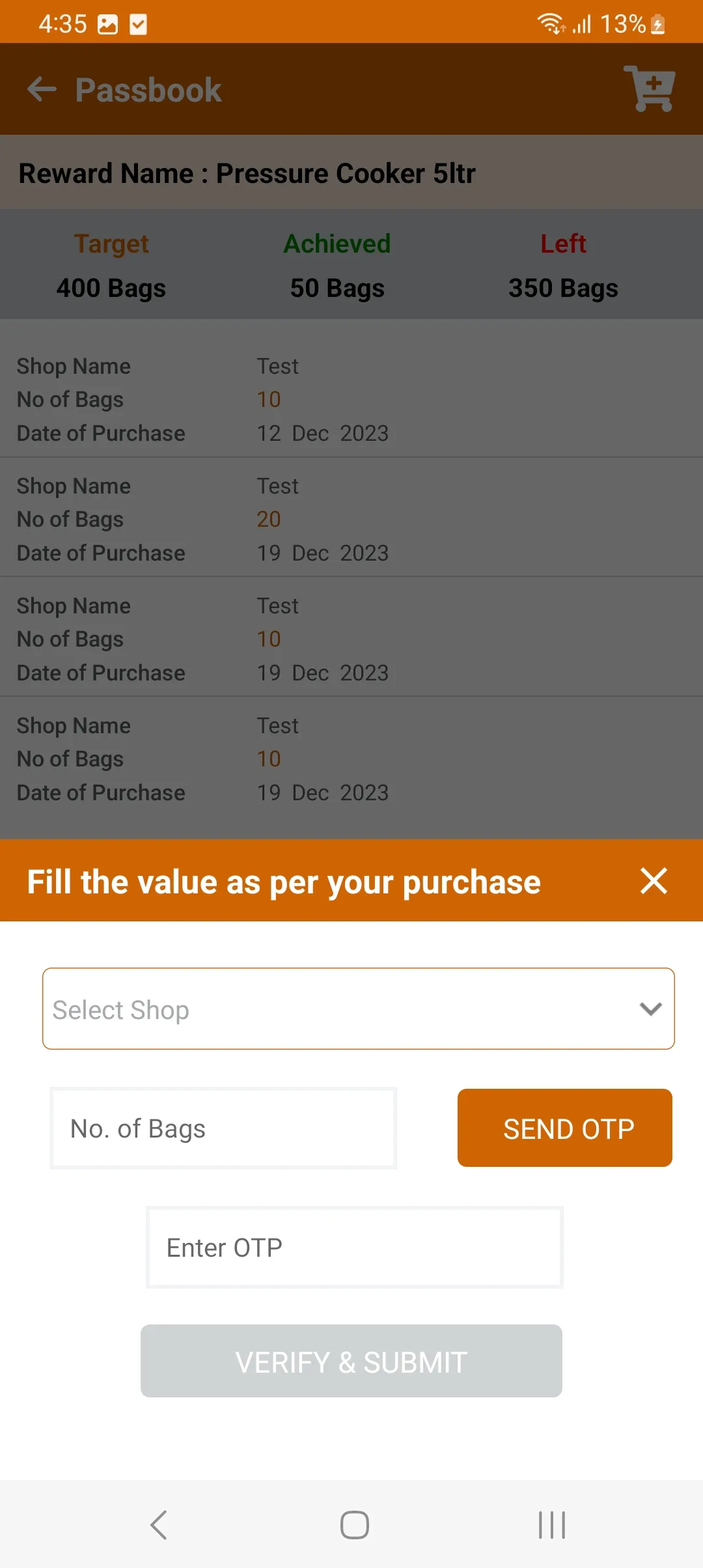703x1568 pixels.
Task: Tap the Wi-Fi status icon
Action: pos(550,22)
